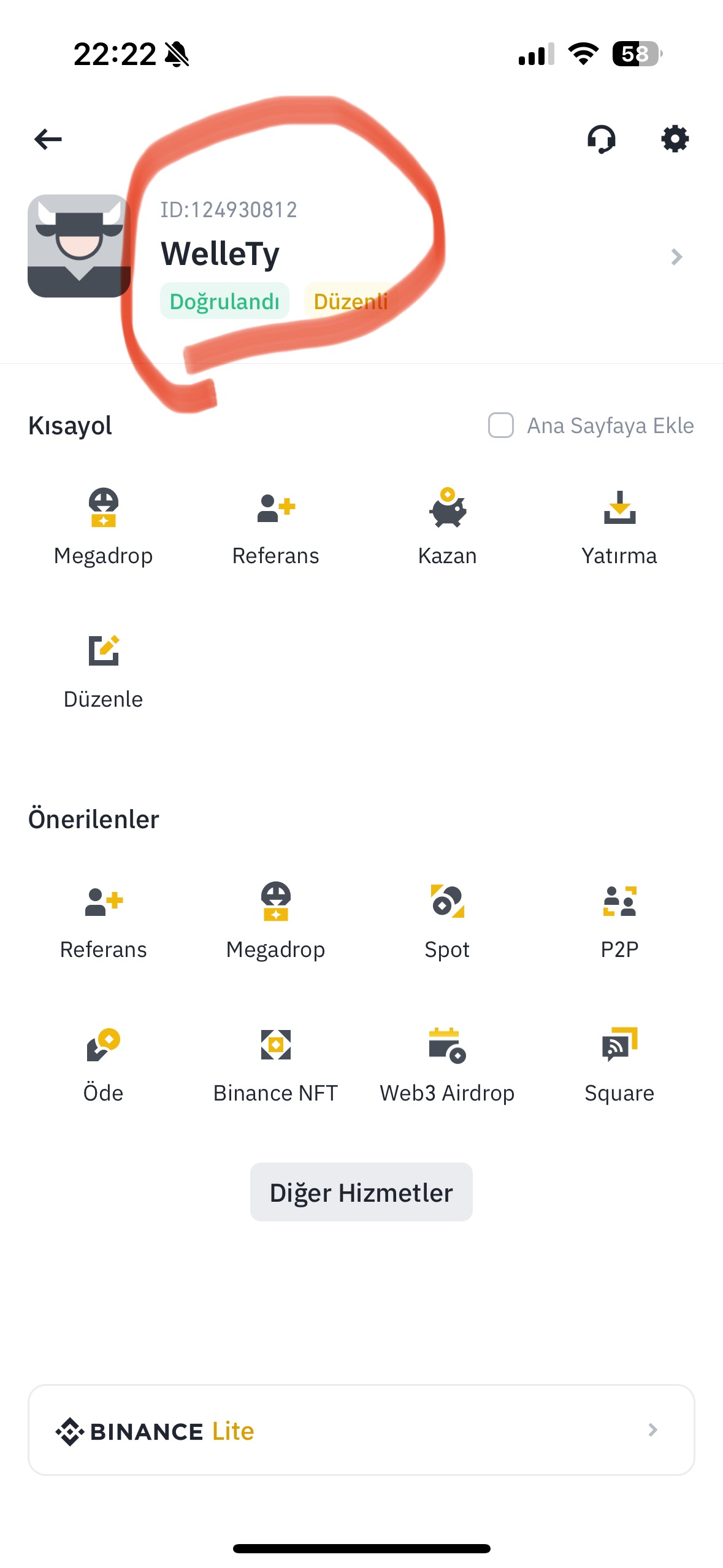Open Web3 Airdrop
This screenshot has width=723, height=1568.
tap(447, 1066)
